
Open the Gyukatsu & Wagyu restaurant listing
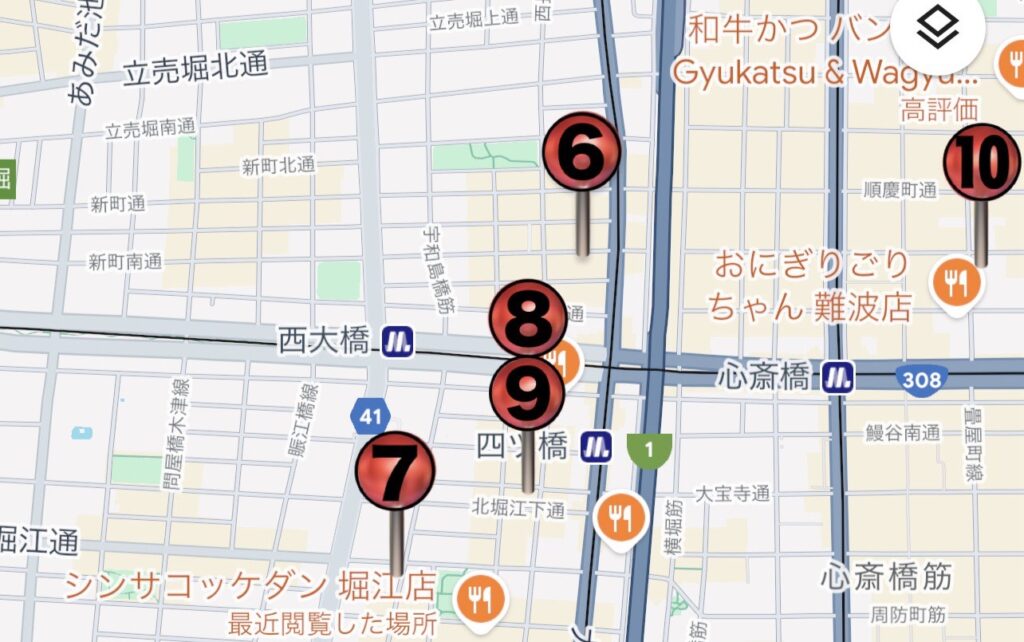coord(1009,66)
